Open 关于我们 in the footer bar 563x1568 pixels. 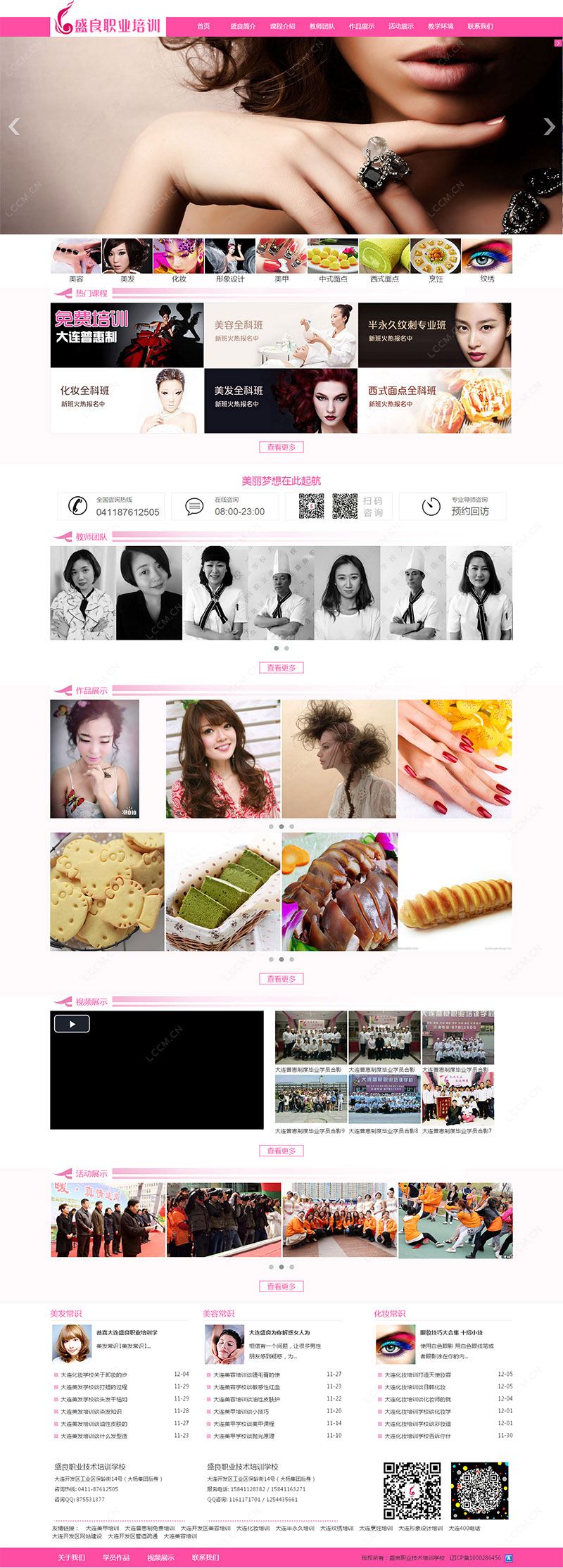[x=71, y=1557]
